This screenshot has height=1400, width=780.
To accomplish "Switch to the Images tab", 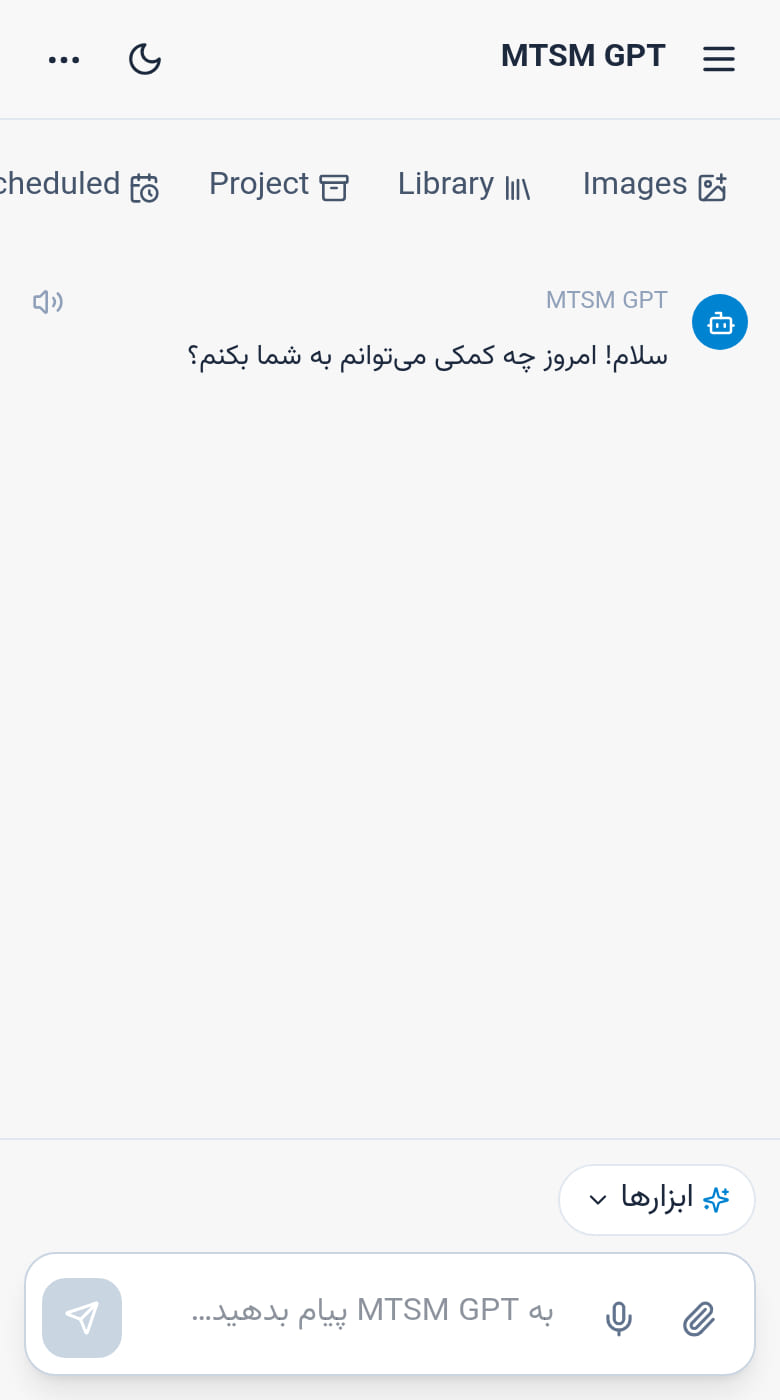I will [655, 185].
